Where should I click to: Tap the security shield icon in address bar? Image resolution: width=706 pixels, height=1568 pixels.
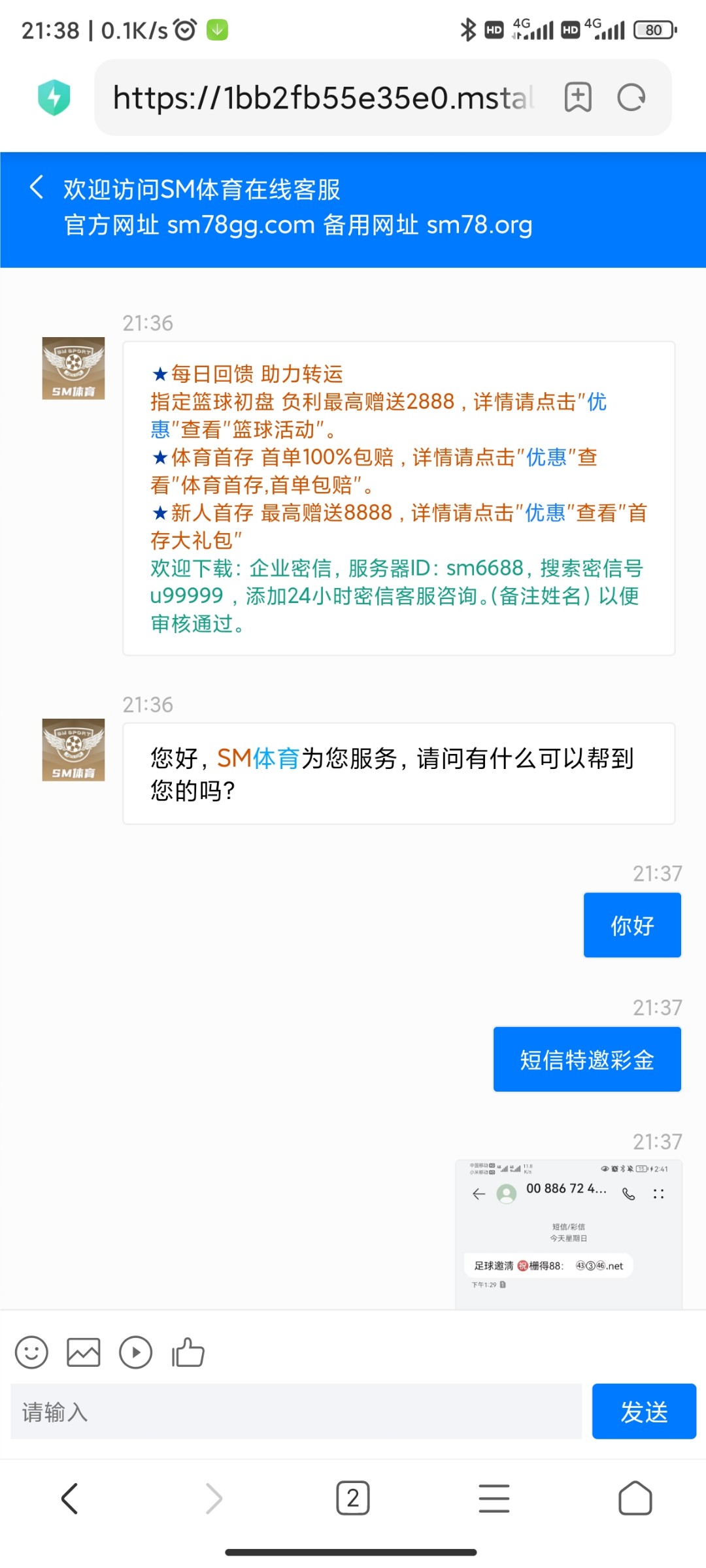56,97
